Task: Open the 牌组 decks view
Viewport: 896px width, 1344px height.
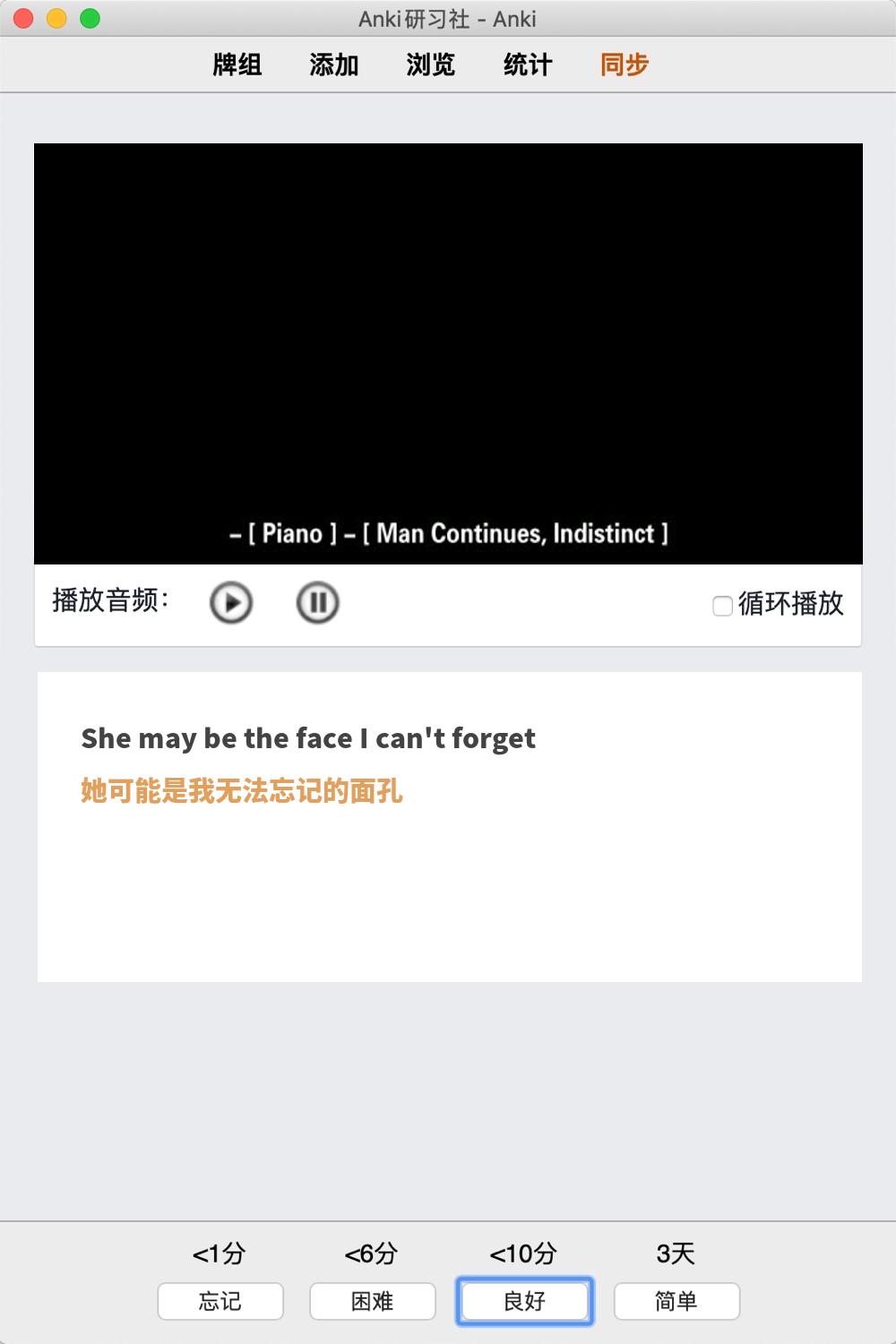Action: [237, 65]
